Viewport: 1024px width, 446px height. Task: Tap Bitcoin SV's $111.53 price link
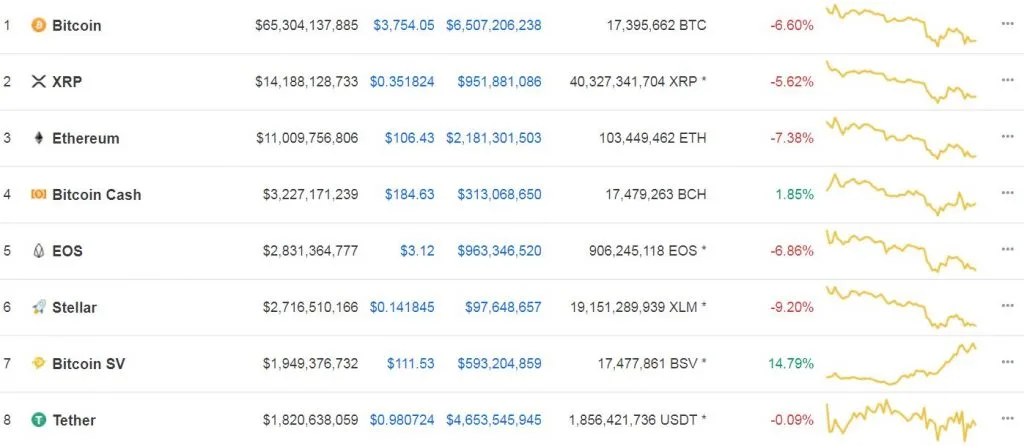(x=409, y=364)
